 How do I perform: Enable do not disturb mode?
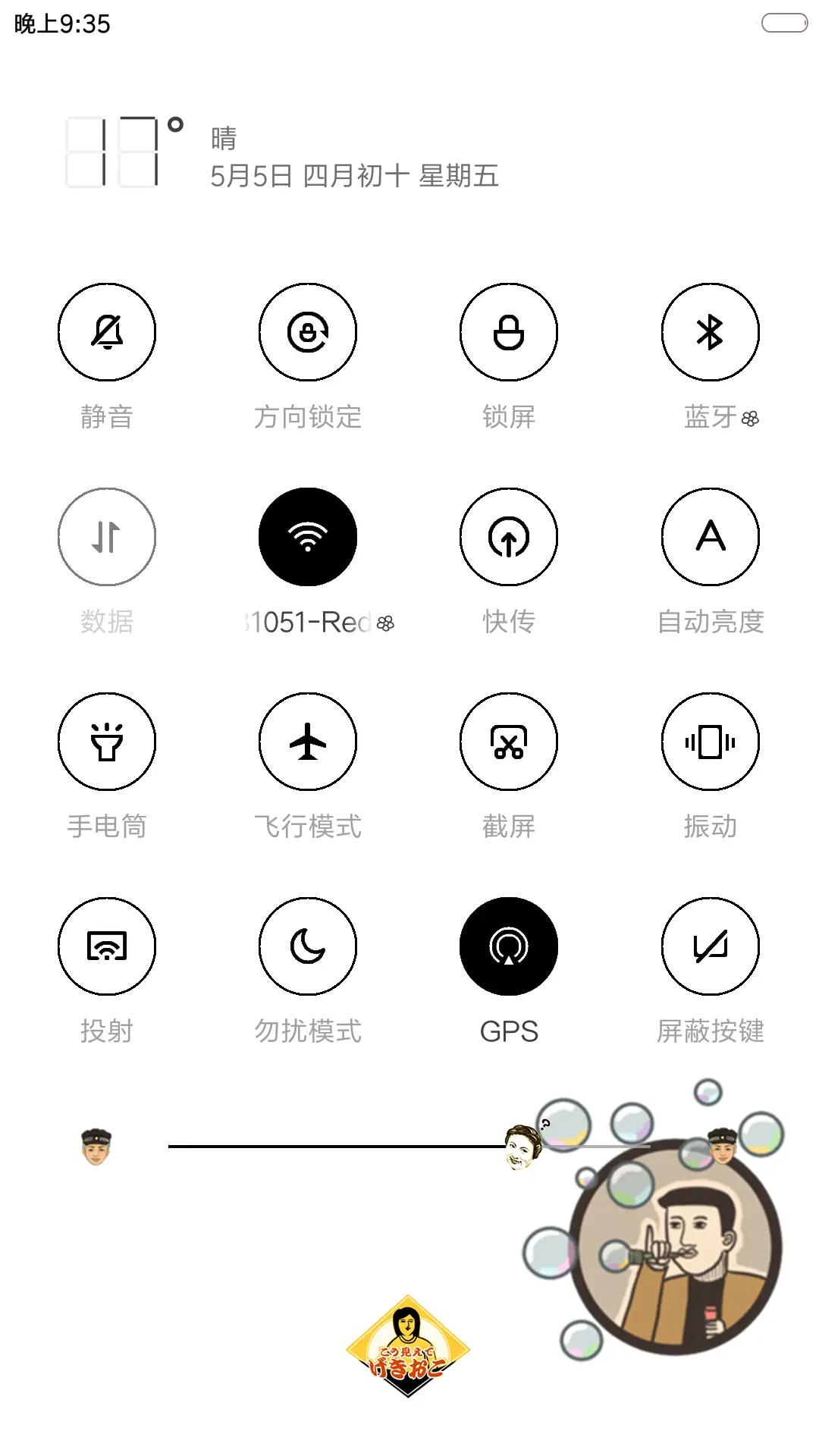pyautogui.click(x=307, y=946)
